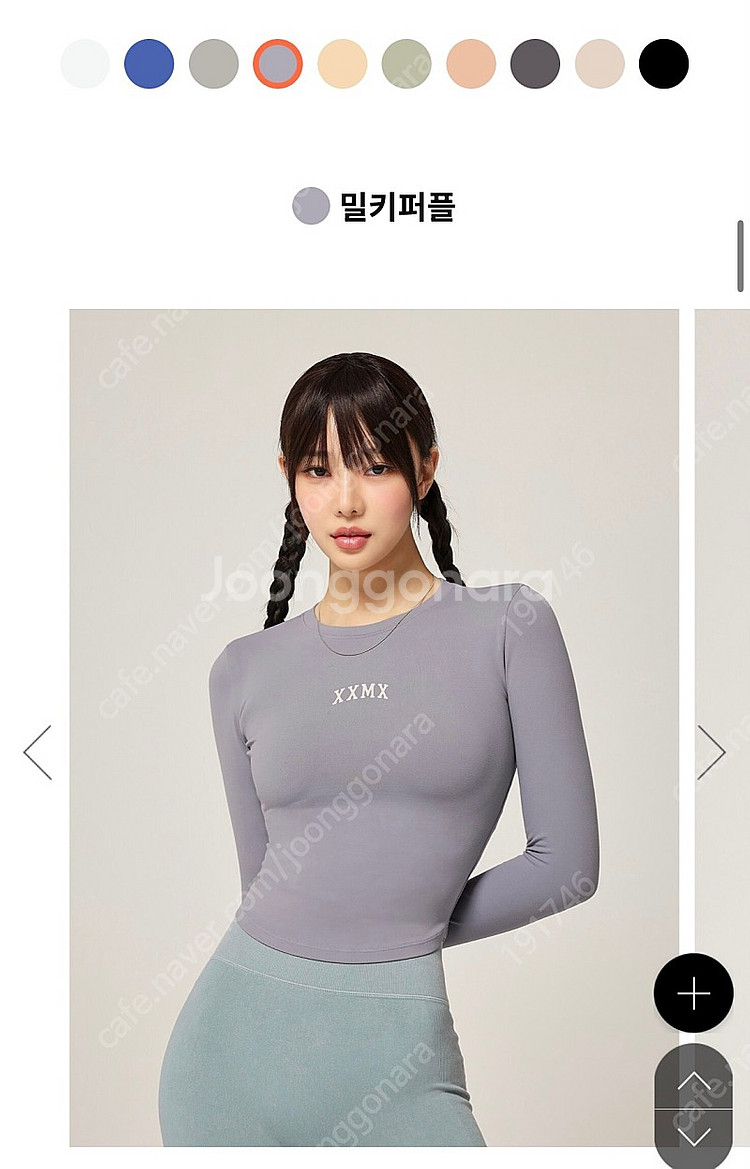The width and height of the screenshot is (750, 1169).
Task: Select the pale yellow color swatch
Action: click(x=342, y=64)
